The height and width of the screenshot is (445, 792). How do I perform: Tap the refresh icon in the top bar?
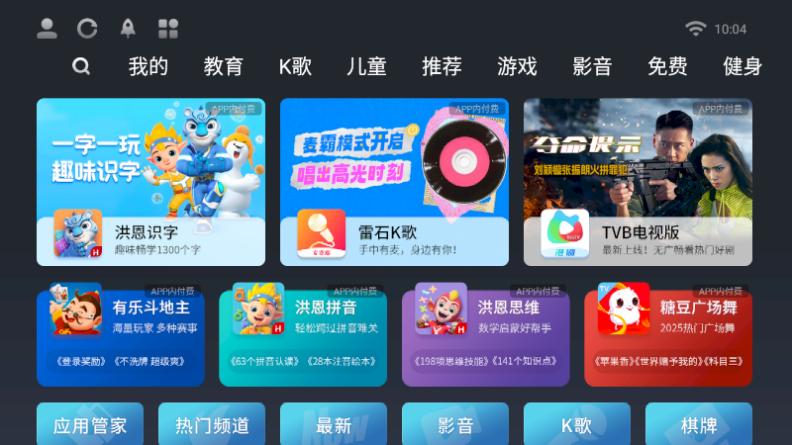point(87,28)
